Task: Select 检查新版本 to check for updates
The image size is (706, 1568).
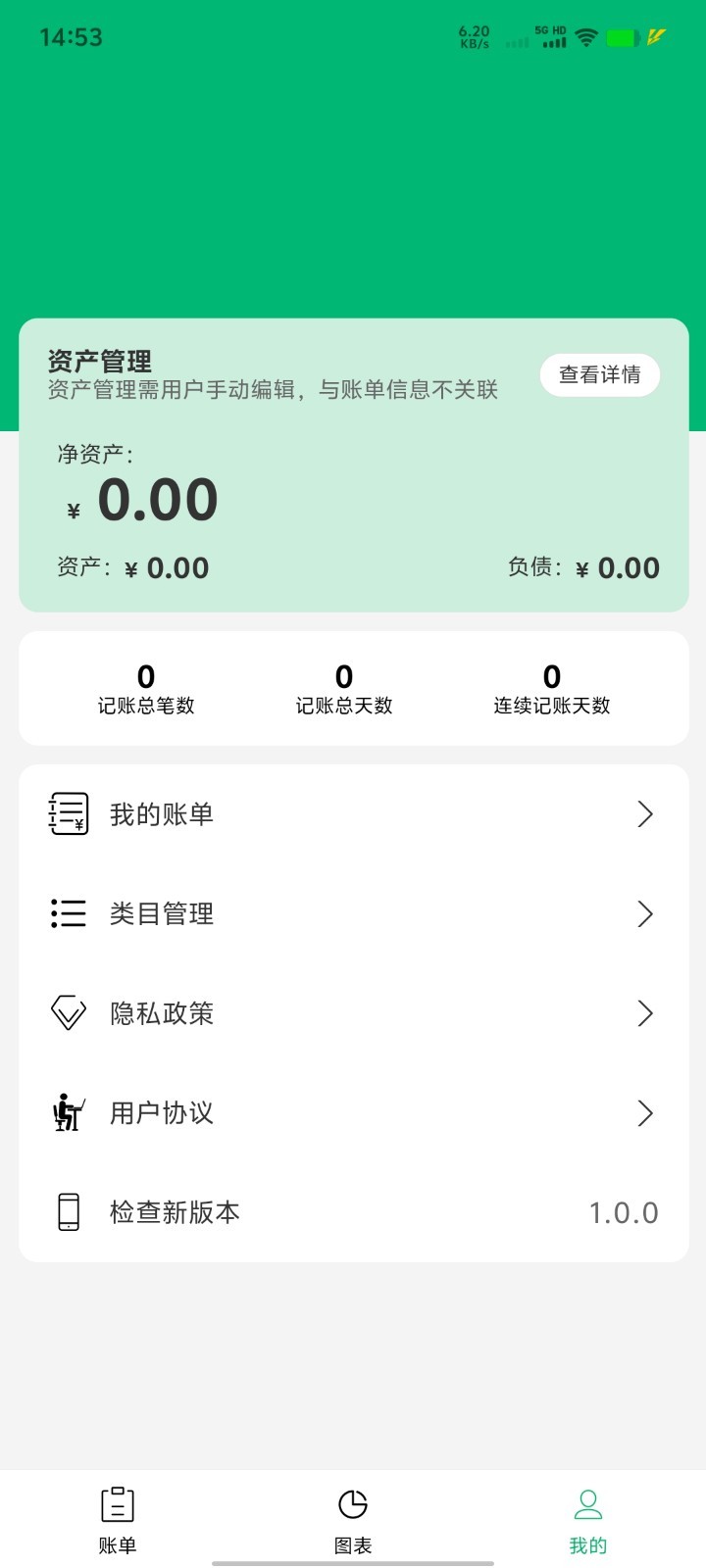Action: point(353,1212)
